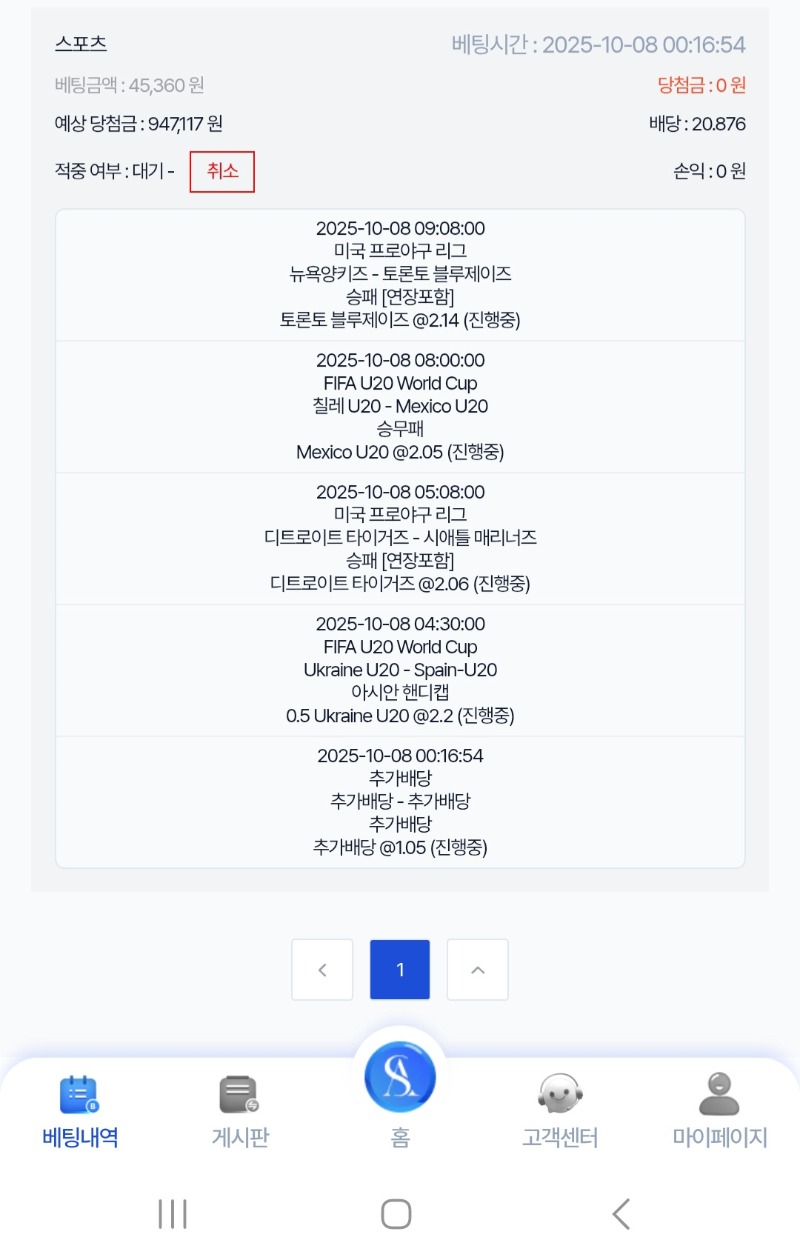Jump back to top with the up arrow

click(477, 969)
